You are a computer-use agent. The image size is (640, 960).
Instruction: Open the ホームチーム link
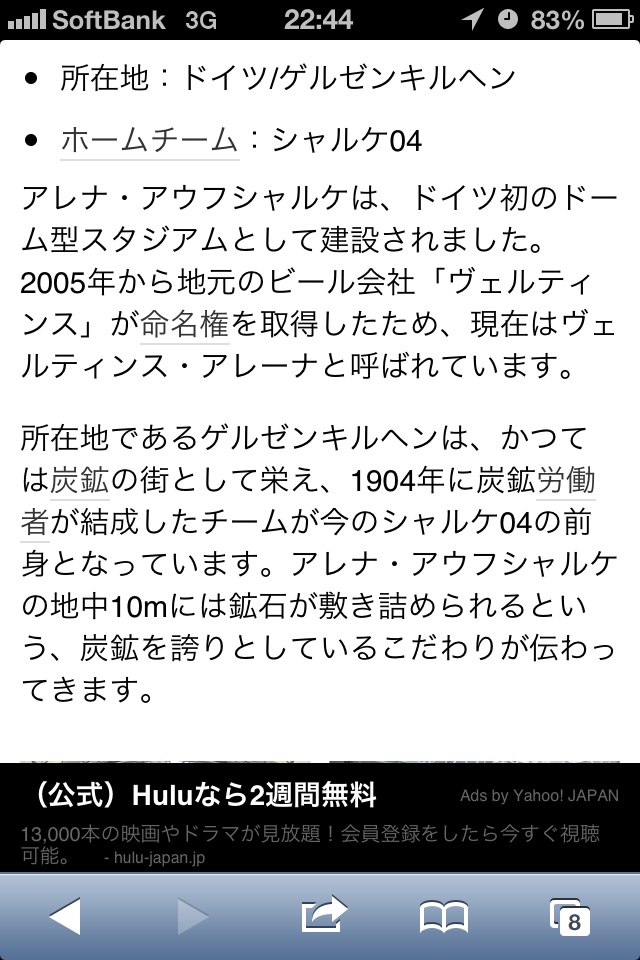pyautogui.click(x=149, y=139)
